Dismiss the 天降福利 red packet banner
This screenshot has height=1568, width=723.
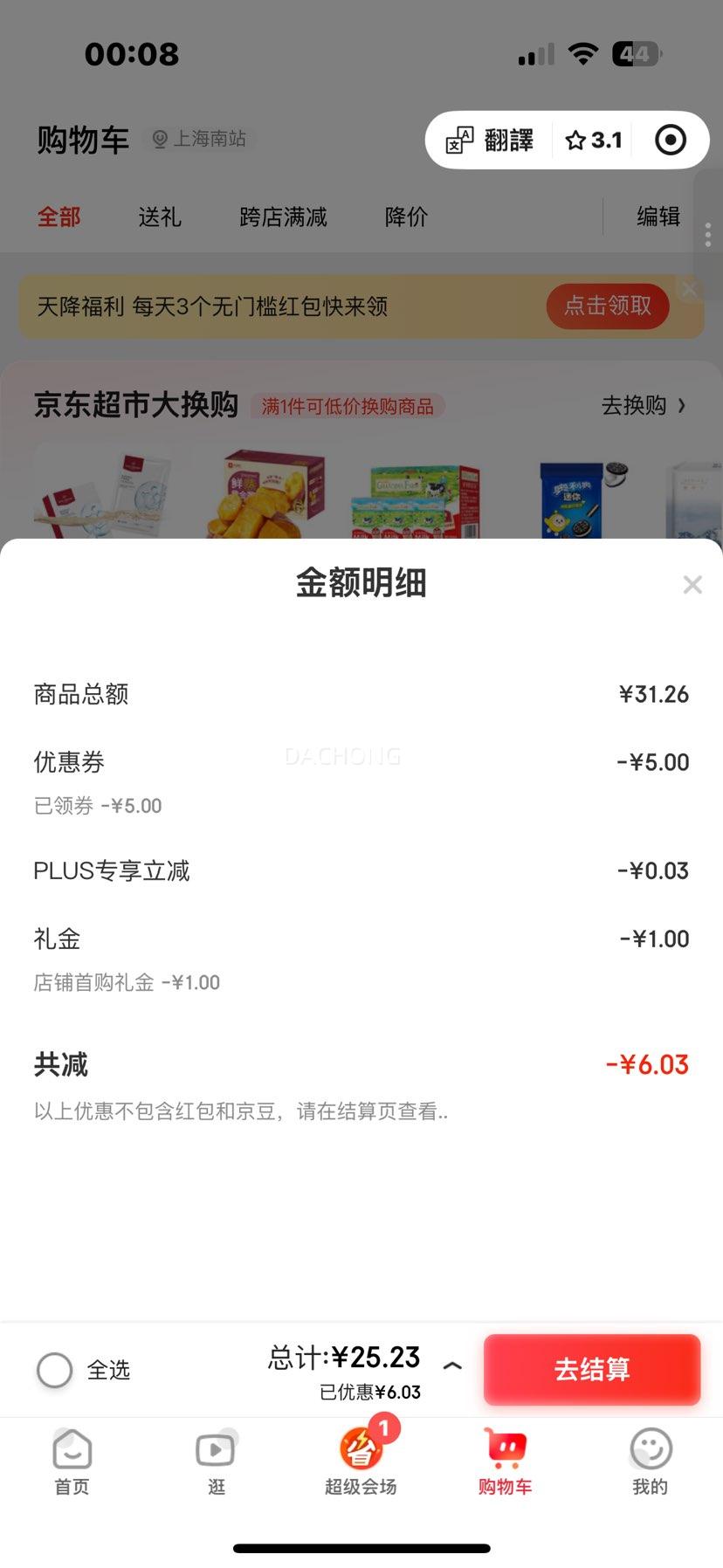(x=689, y=289)
